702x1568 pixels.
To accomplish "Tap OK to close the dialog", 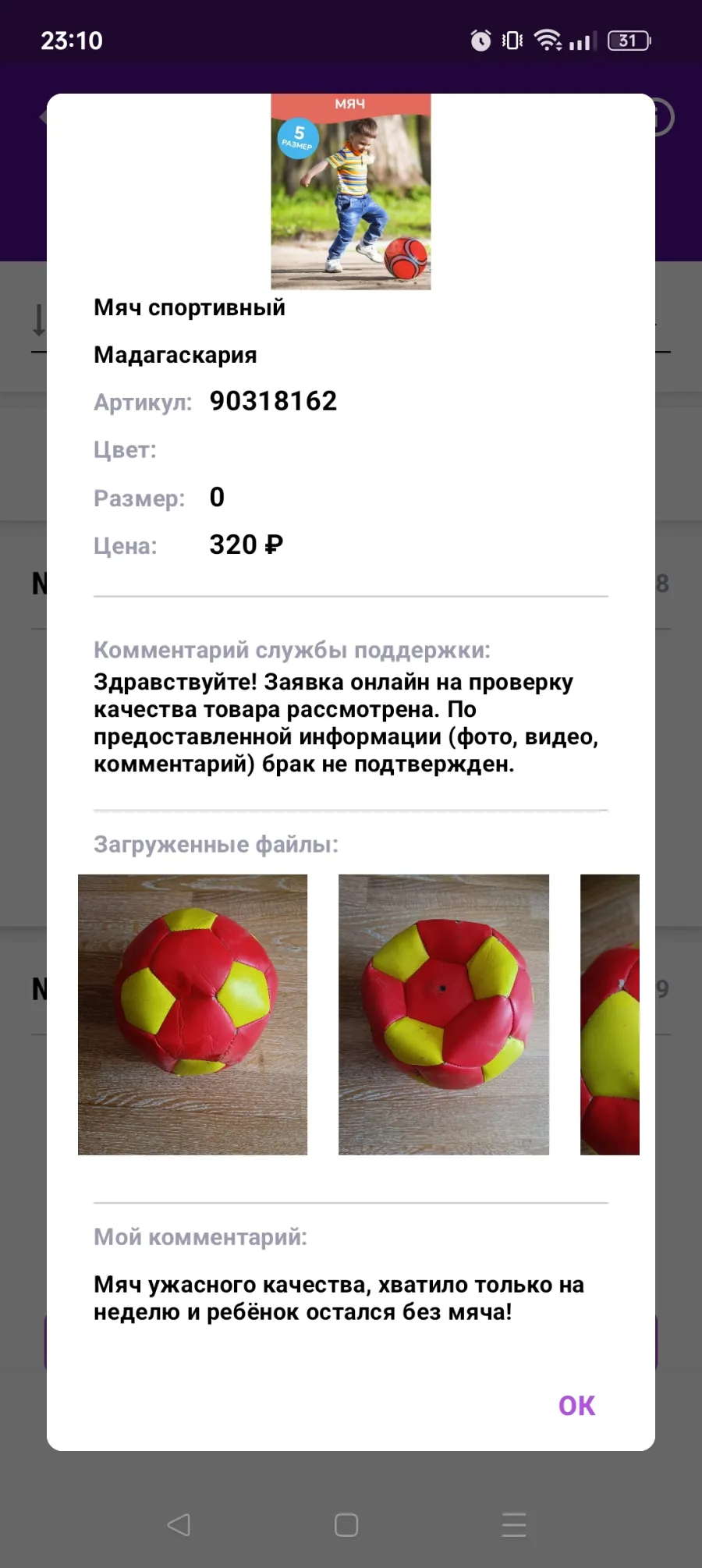I will point(576,1405).
